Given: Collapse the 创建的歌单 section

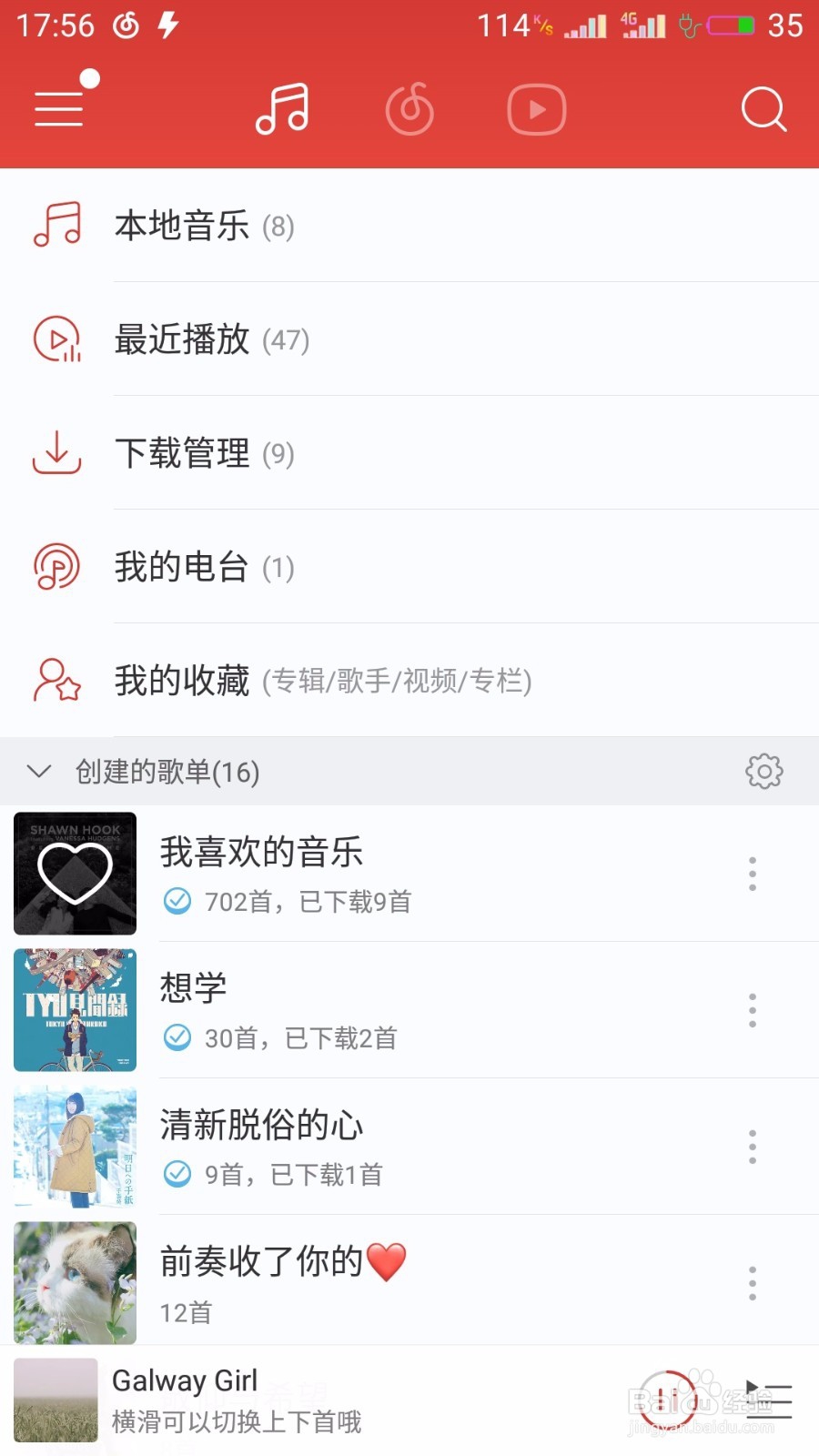Looking at the screenshot, I should point(39,772).
